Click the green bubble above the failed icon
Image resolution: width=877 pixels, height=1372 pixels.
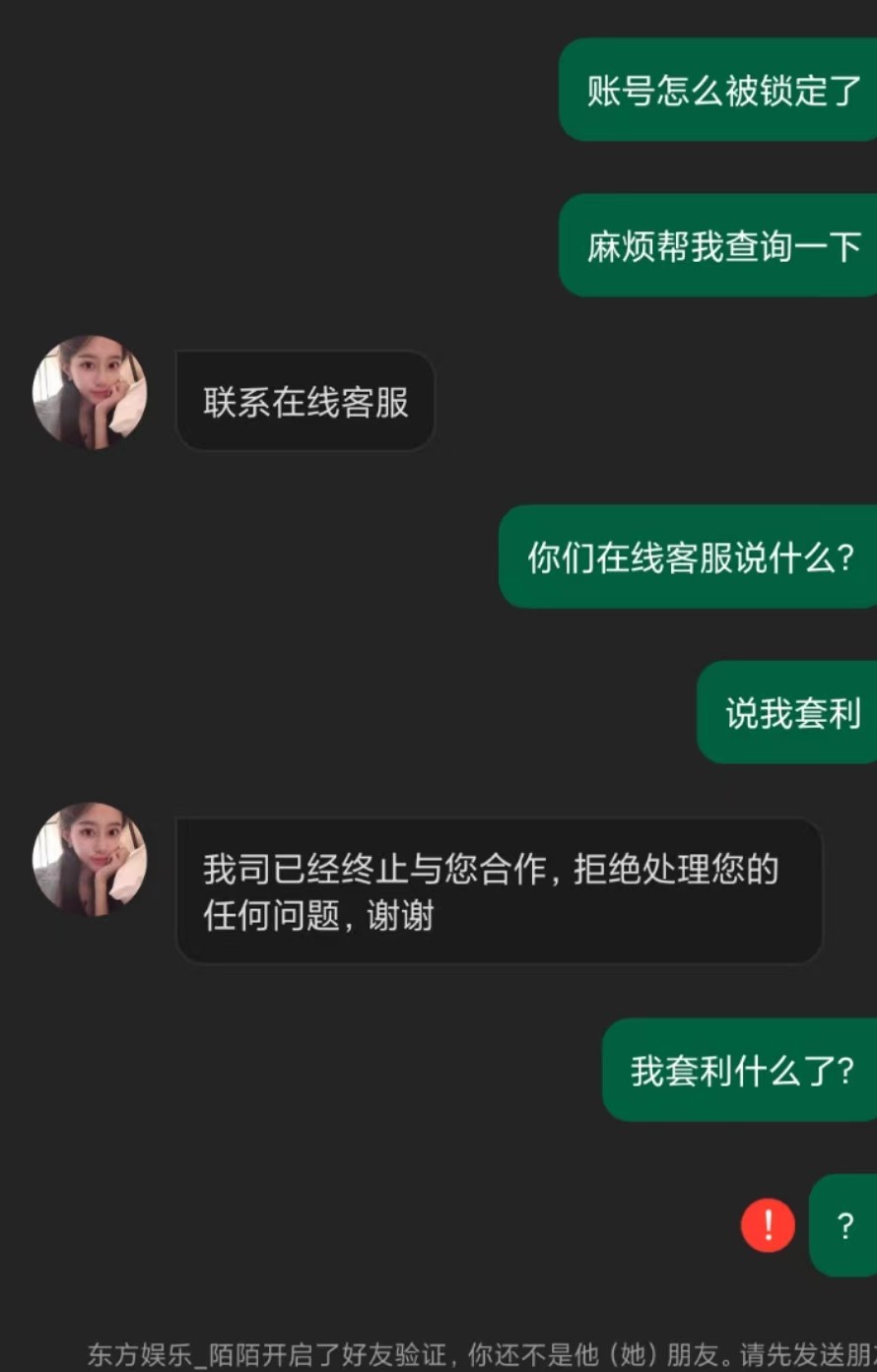(739, 1072)
